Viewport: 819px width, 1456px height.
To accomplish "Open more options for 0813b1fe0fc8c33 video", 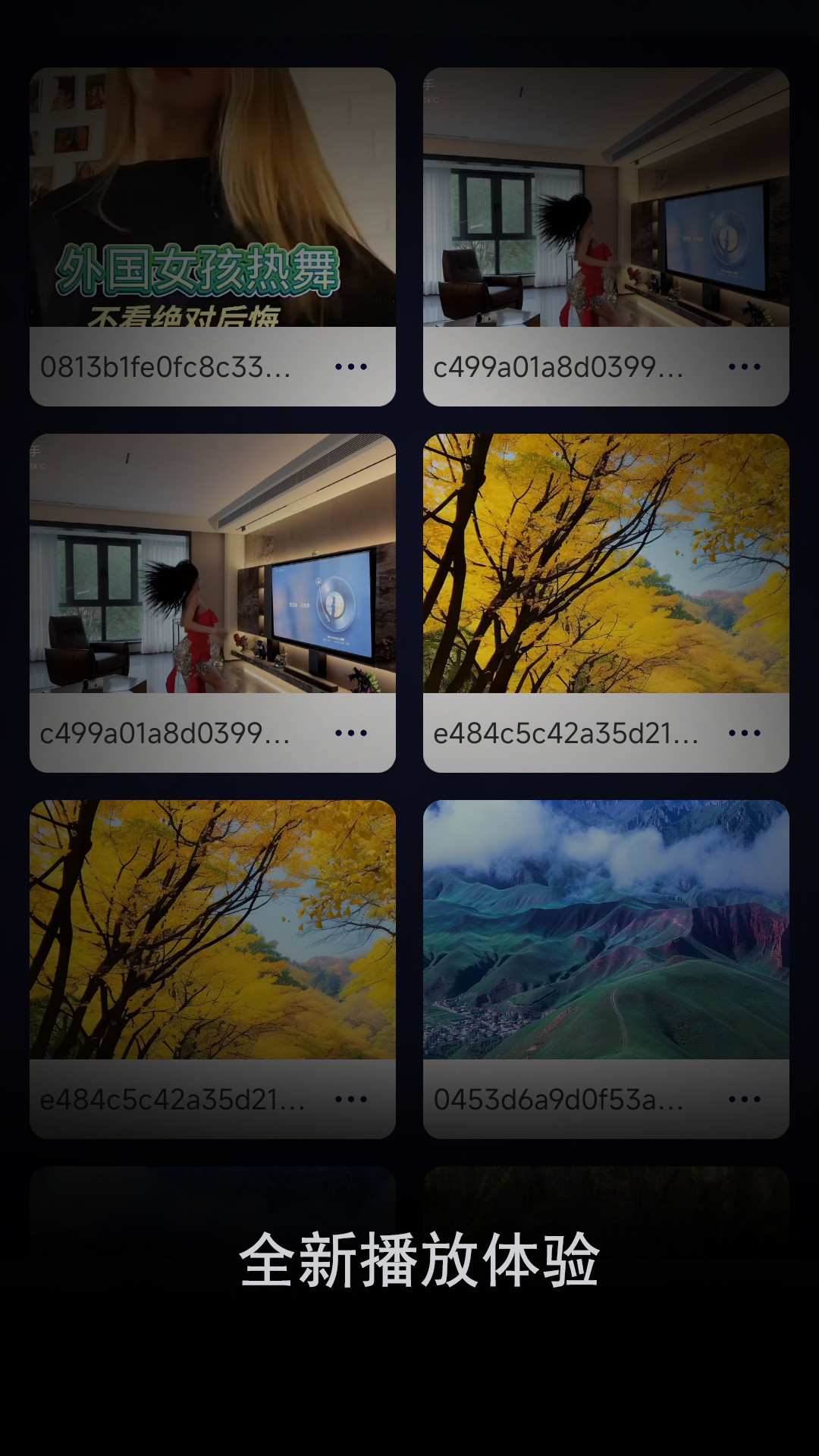I will coord(351,367).
